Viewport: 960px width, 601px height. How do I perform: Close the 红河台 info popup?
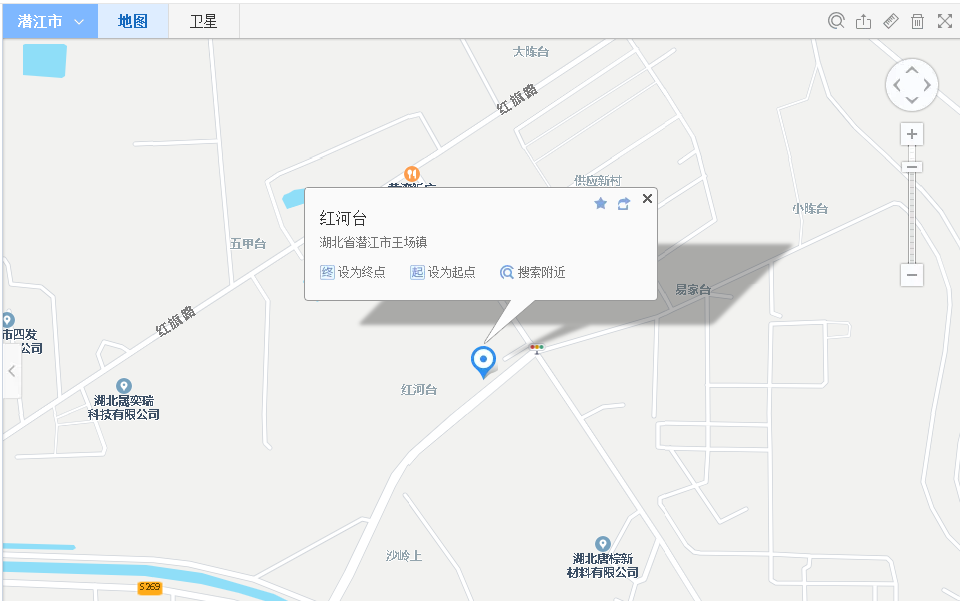pyautogui.click(x=647, y=199)
